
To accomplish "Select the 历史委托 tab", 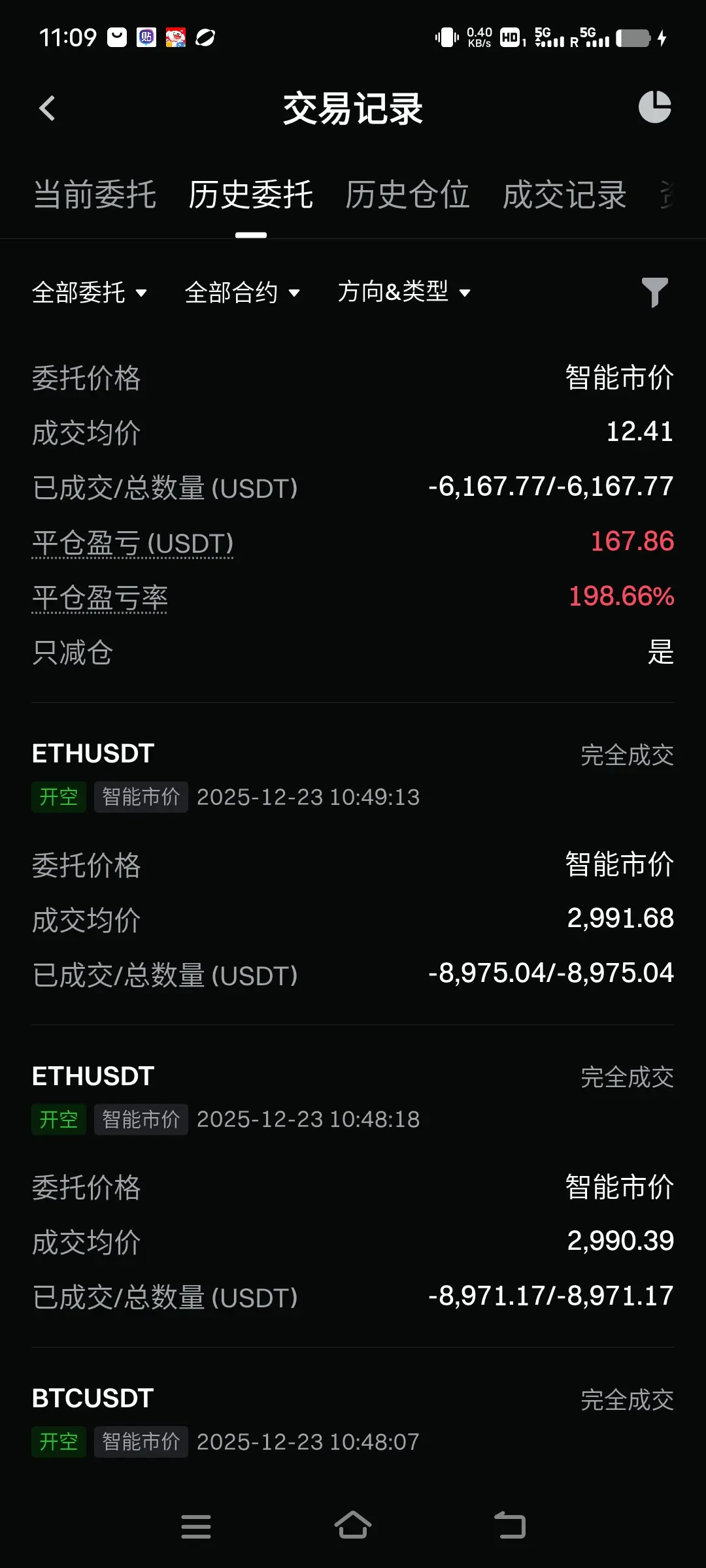I will (251, 195).
